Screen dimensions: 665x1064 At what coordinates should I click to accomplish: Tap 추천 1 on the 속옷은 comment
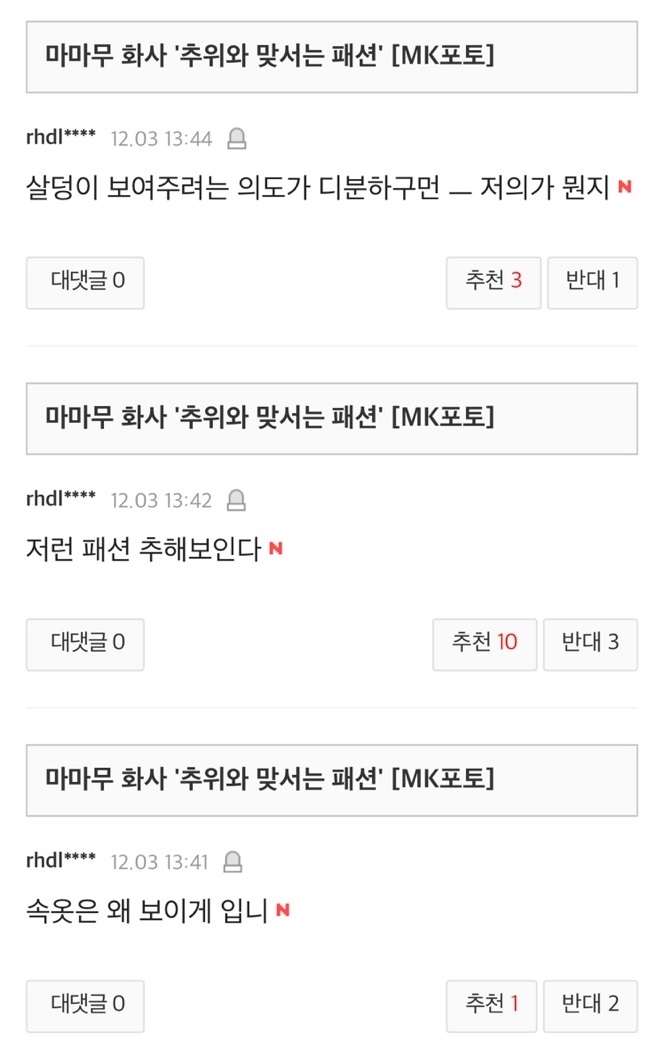[492, 1005]
